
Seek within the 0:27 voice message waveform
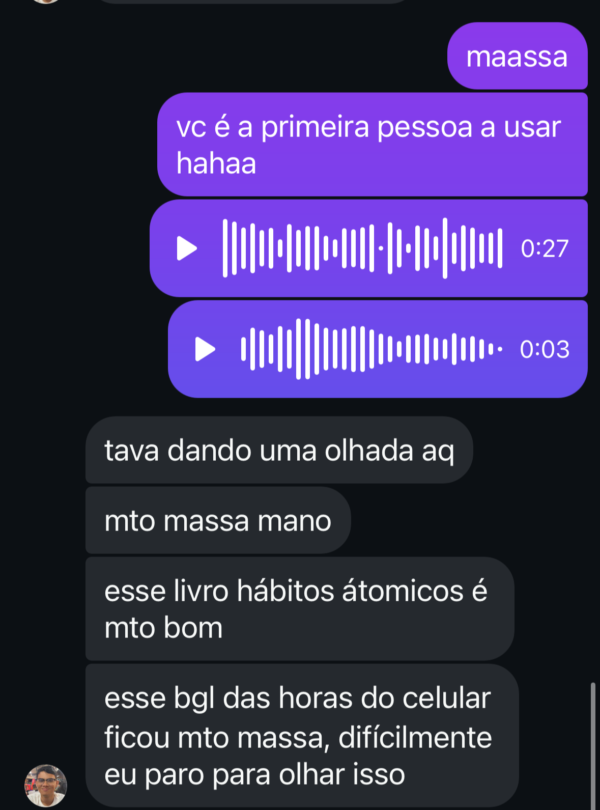pyautogui.click(x=361, y=249)
